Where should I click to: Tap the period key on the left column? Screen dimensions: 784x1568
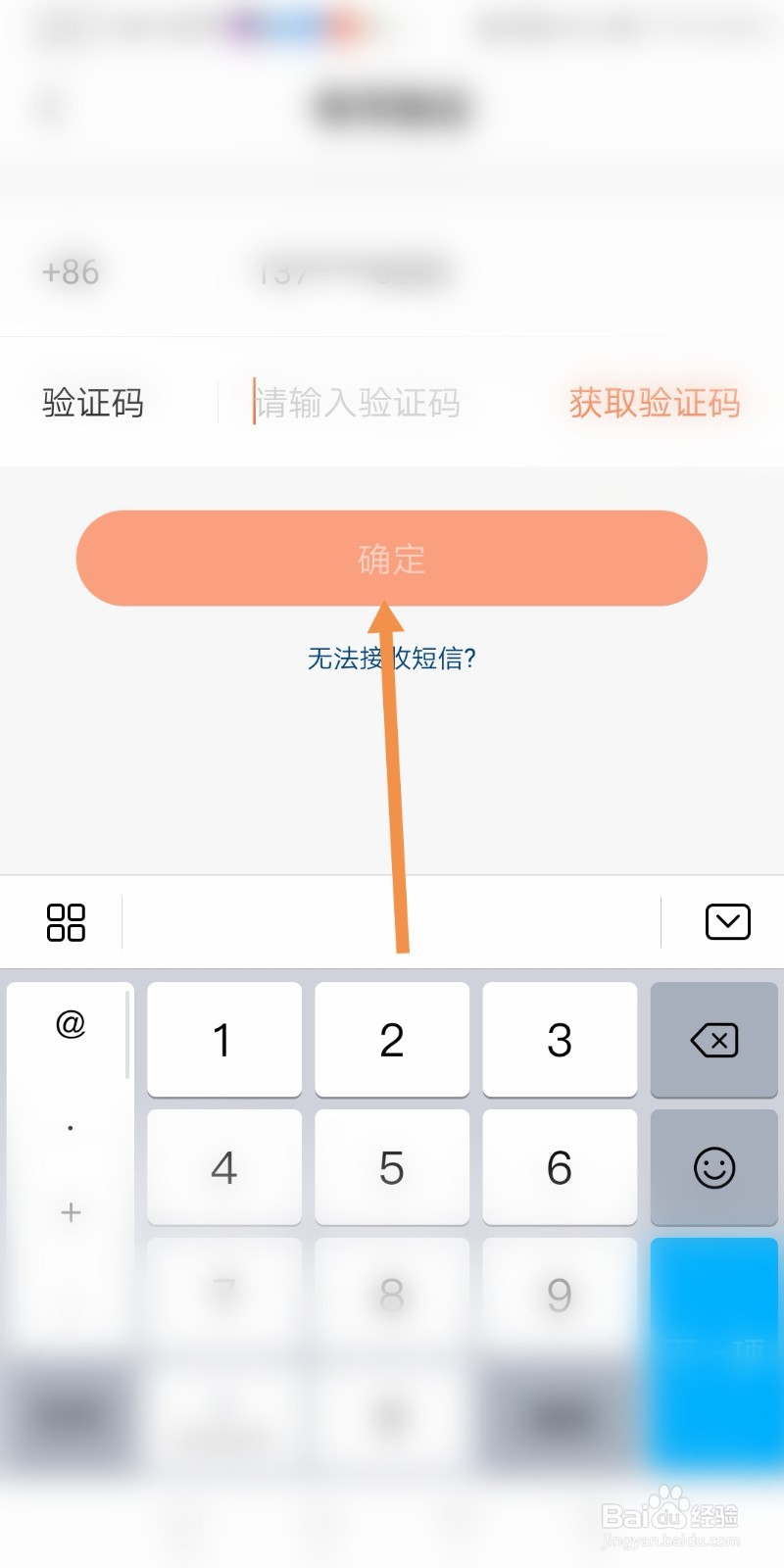[70, 1127]
